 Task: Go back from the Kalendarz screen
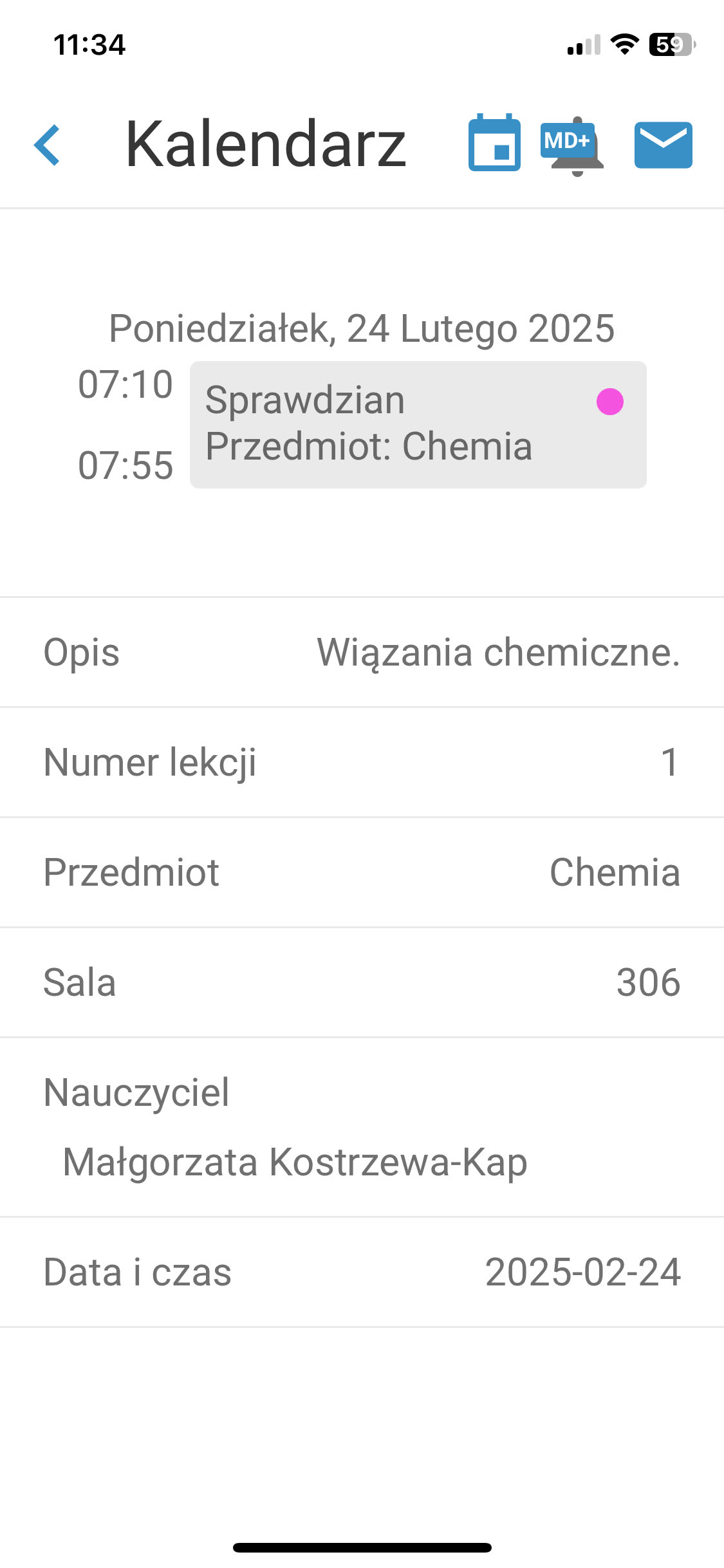tap(47, 145)
